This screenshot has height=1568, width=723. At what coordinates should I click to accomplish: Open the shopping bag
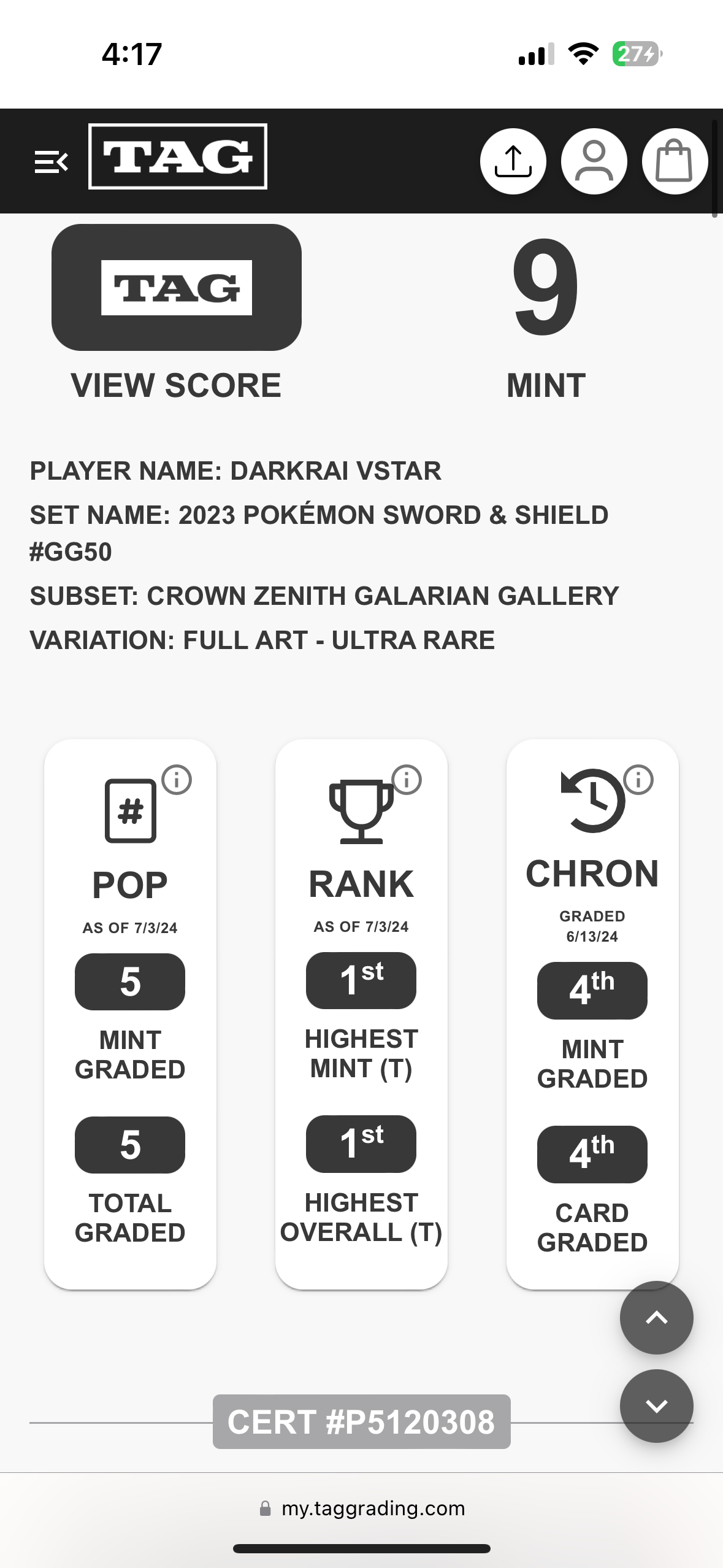tap(675, 161)
